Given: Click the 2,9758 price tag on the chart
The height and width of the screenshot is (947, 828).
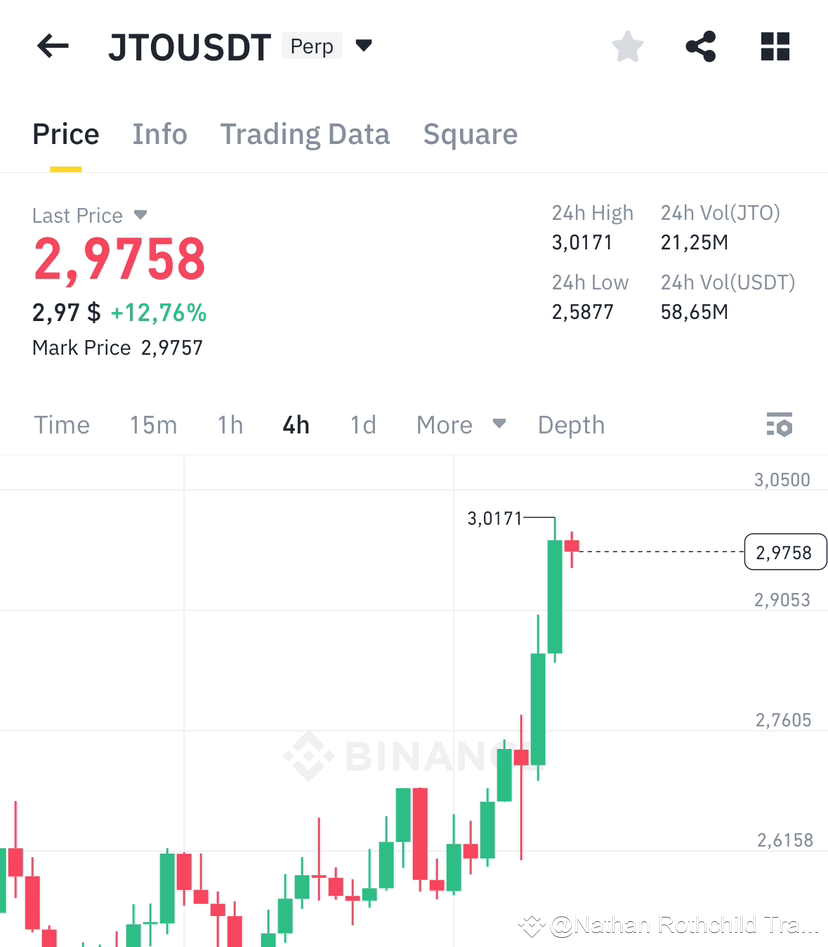Looking at the screenshot, I should (785, 551).
